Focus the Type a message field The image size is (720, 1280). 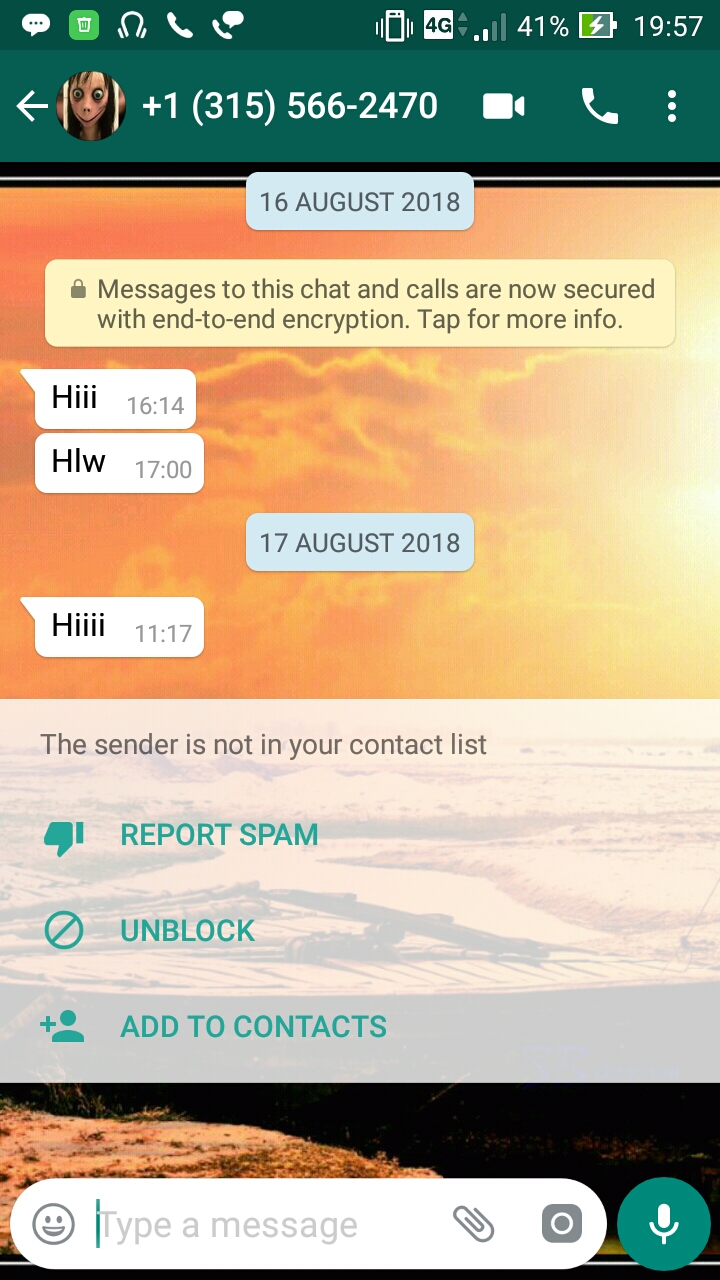tap(265, 1224)
